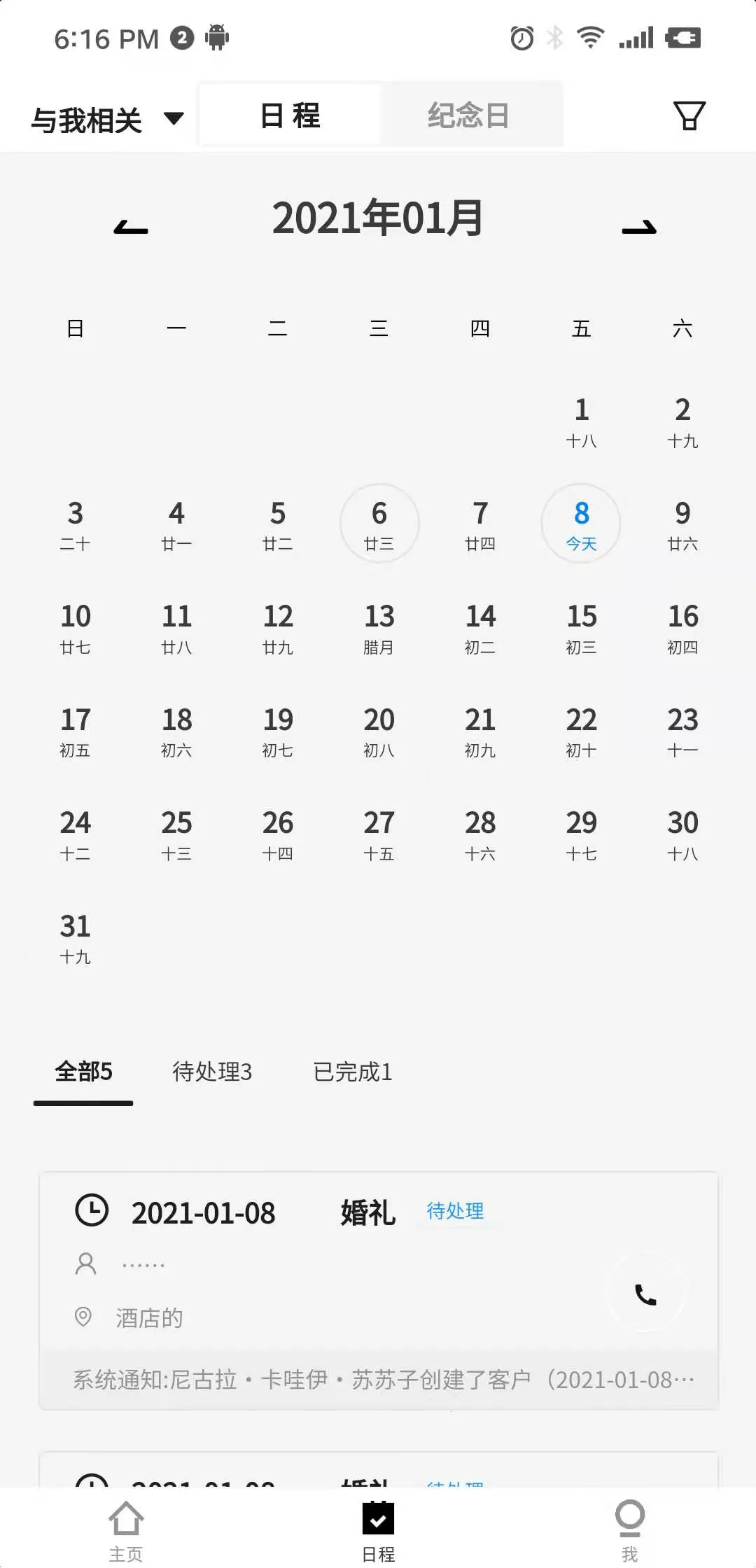Select today, January 8
The image size is (756, 1568).
pos(581,524)
